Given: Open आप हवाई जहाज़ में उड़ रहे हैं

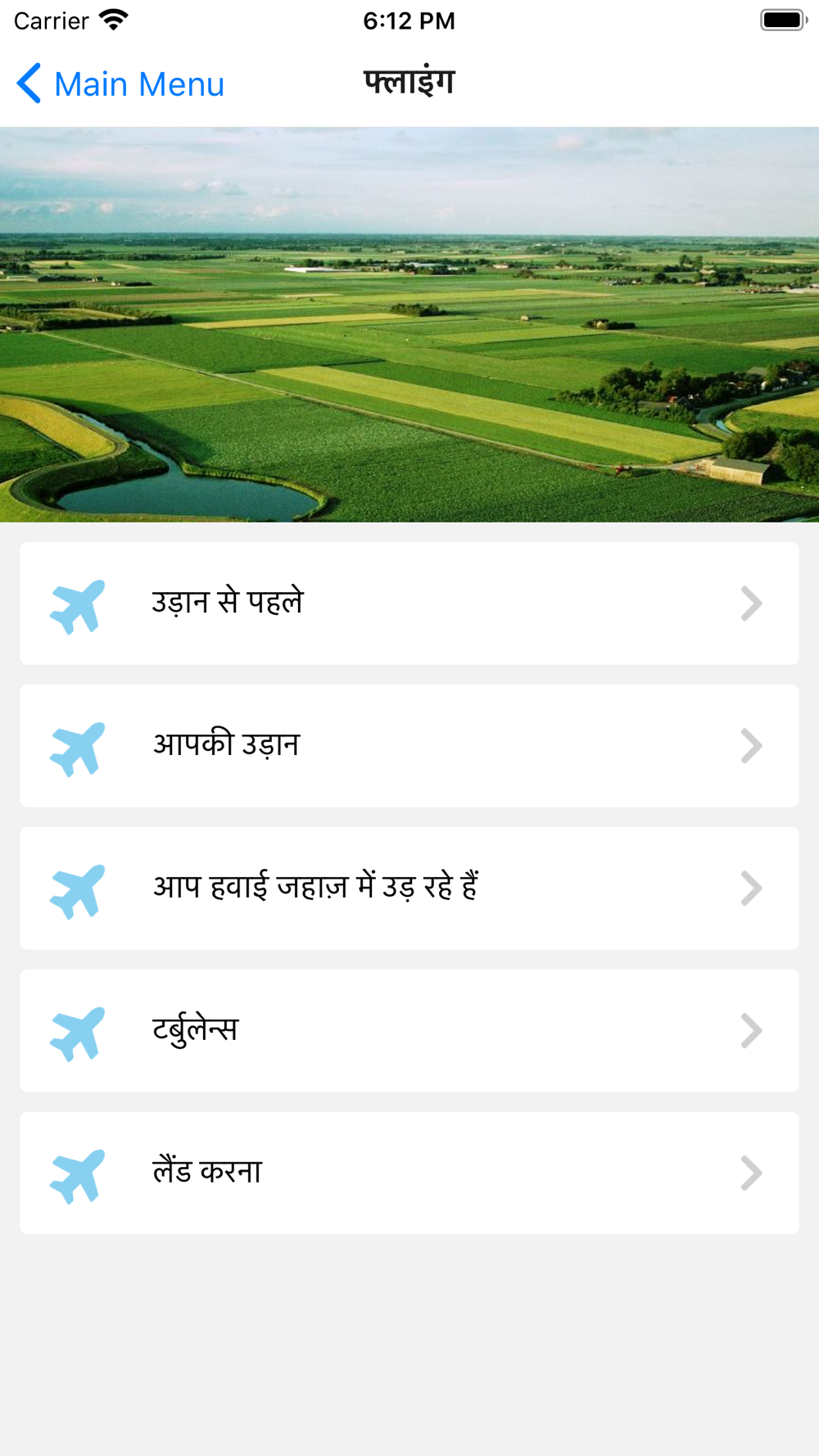Looking at the screenshot, I should point(409,889).
